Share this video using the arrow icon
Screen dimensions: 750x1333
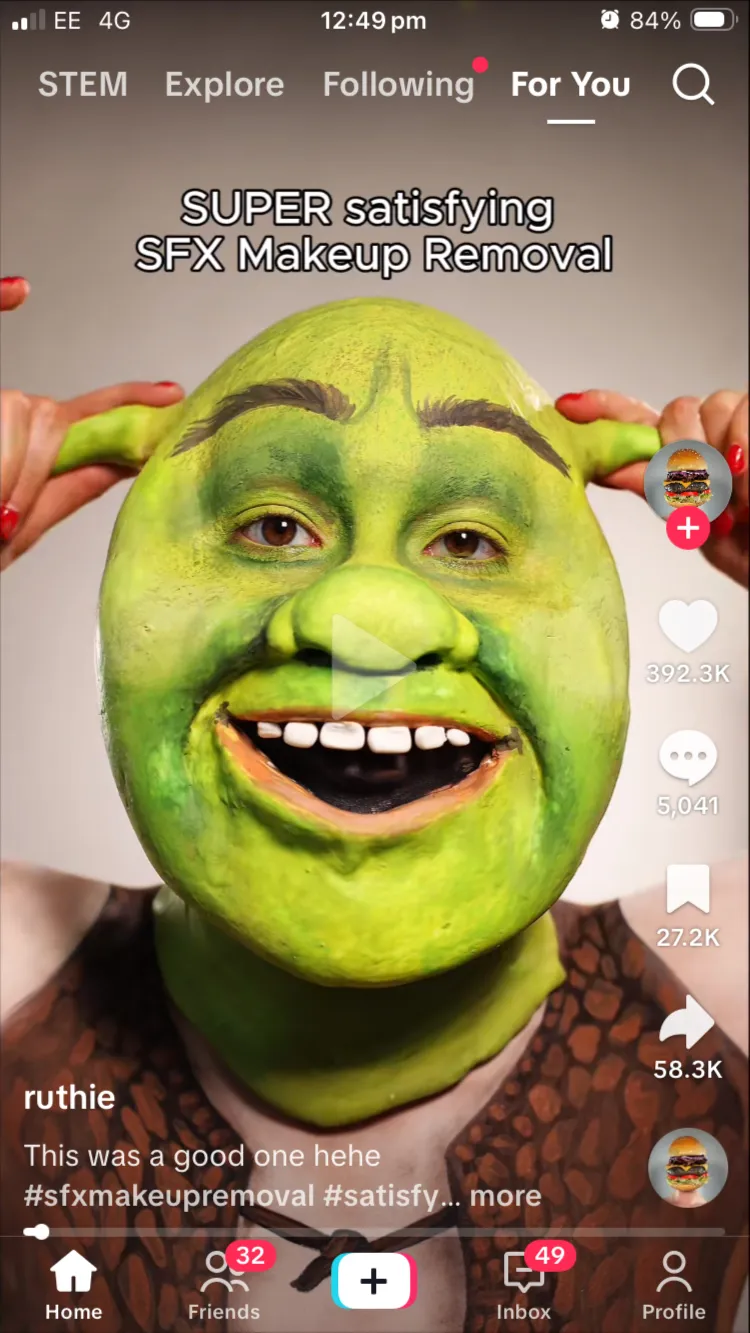click(x=687, y=1024)
